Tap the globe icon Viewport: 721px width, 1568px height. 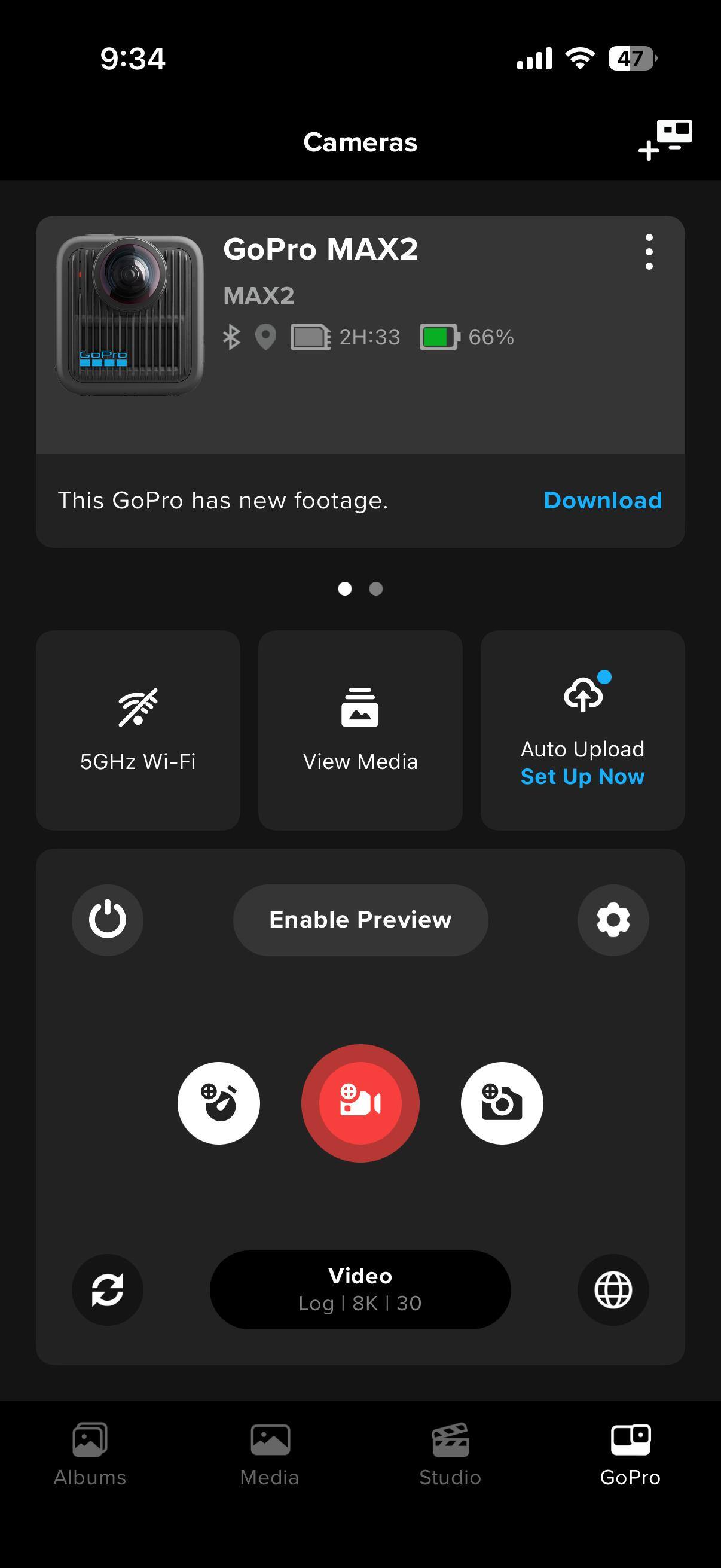click(613, 1290)
